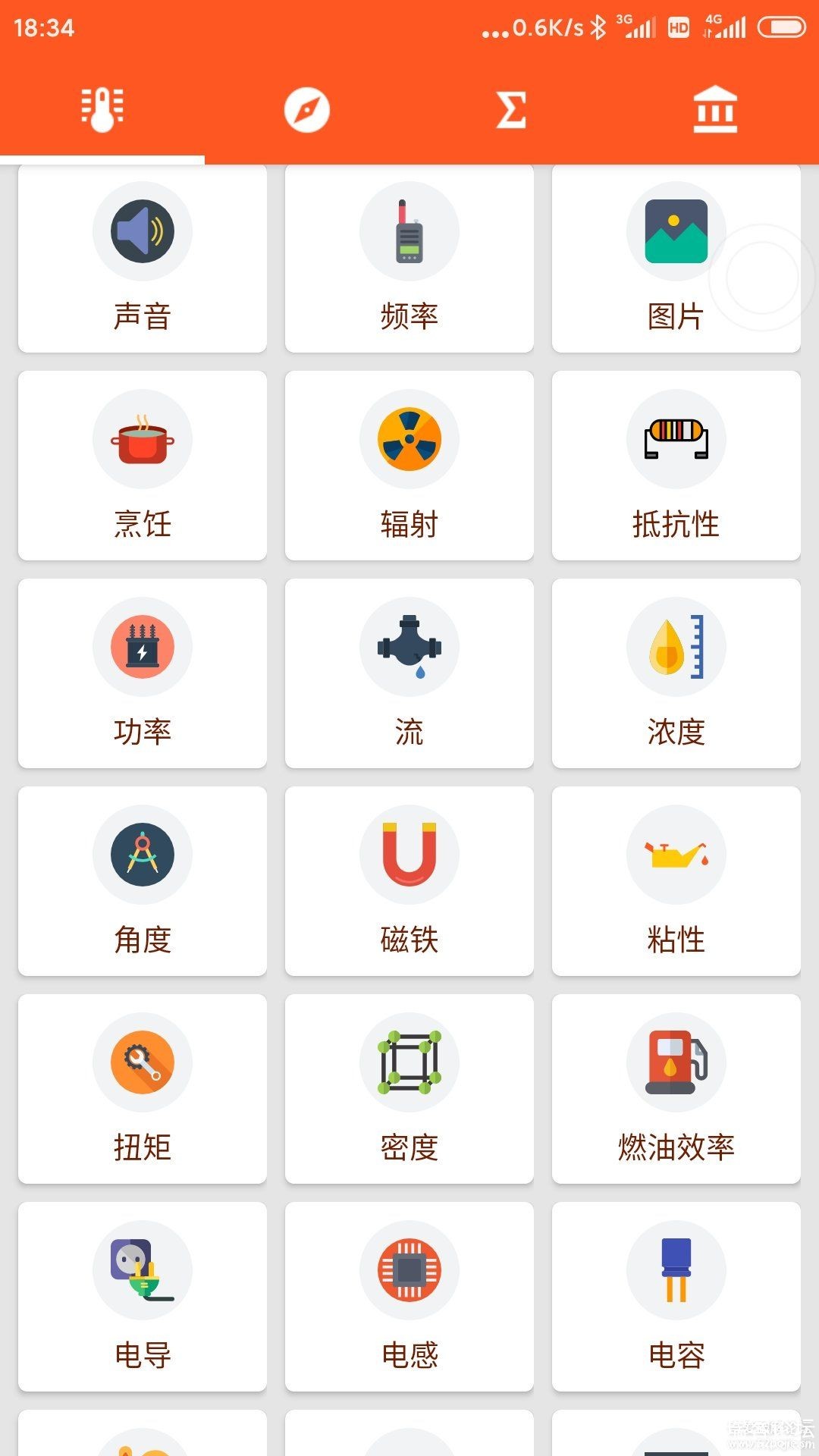Switch to the sigma math tab
819x1456 pixels.
[x=511, y=110]
